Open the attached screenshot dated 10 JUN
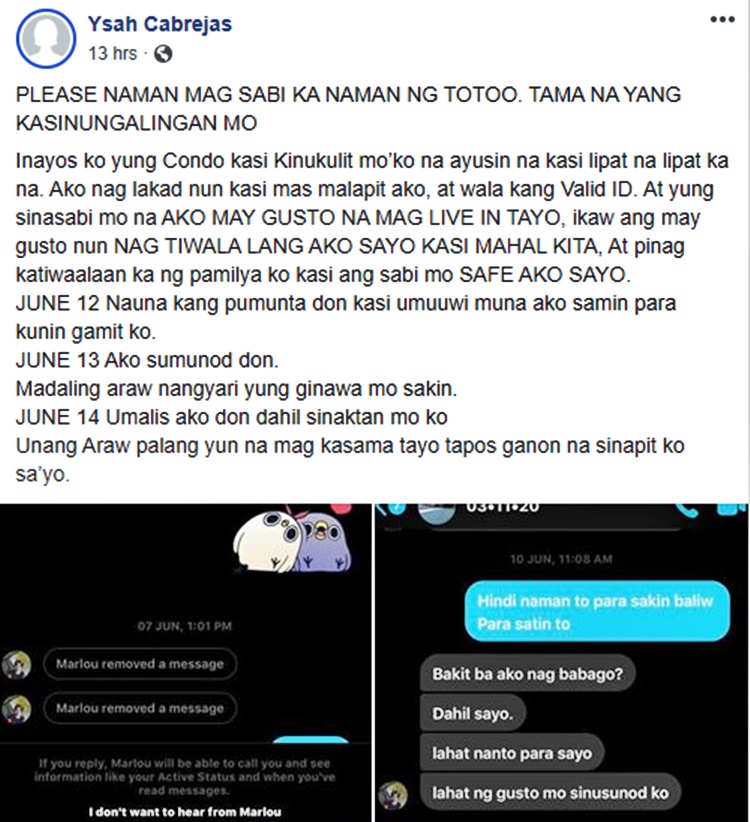Viewport: 750px width, 822px height. coord(562,662)
